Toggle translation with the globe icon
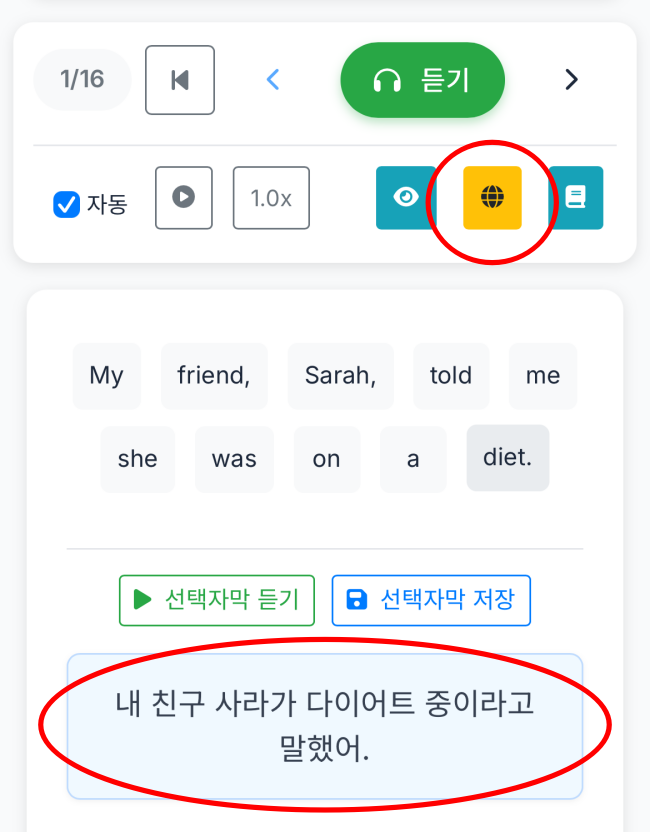The height and width of the screenshot is (832, 650). [492, 198]
